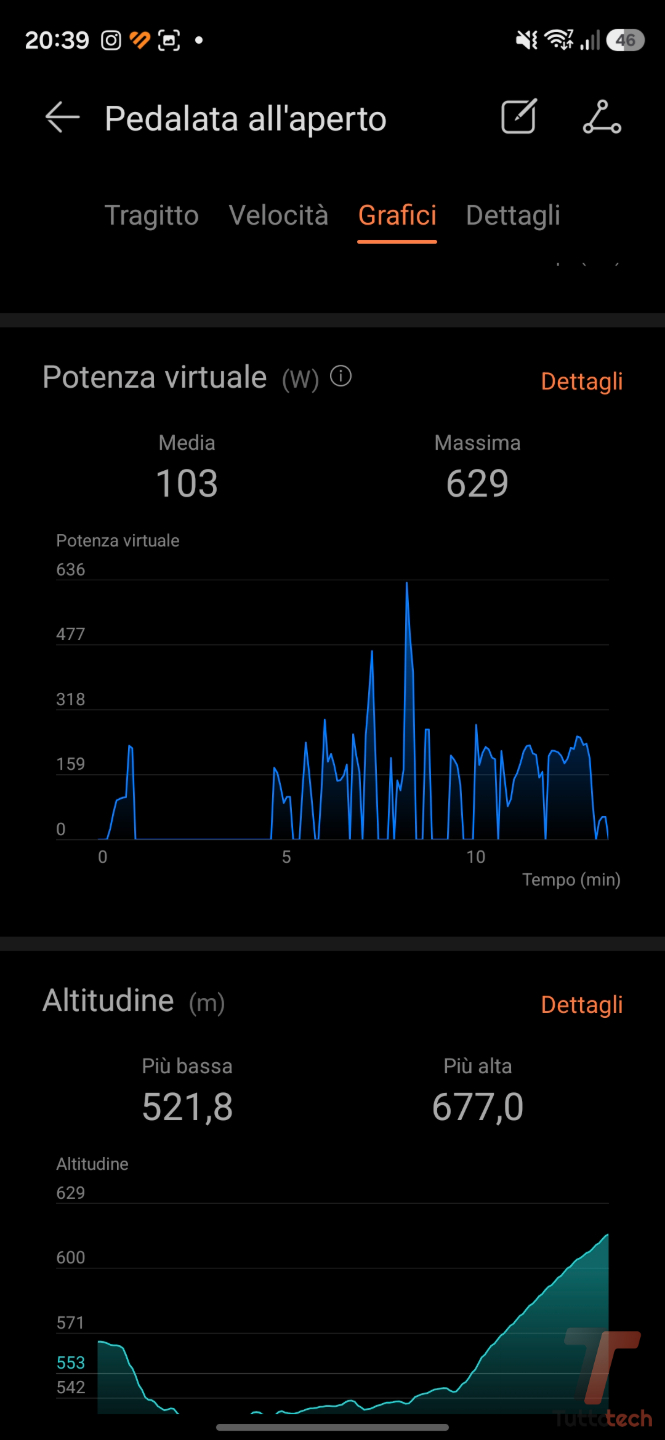Switch to the Velocità tab
Screen dimensions: 665x1440
[278, 216]
